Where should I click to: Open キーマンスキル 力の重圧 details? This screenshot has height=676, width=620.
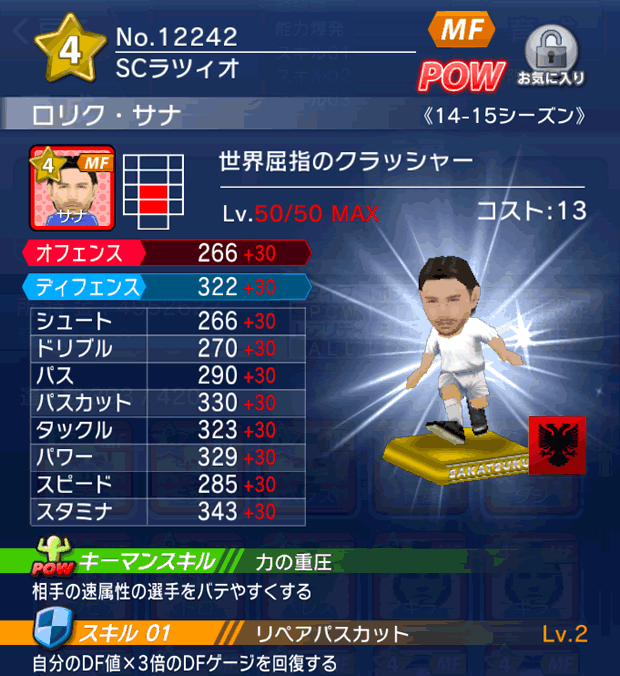(x=310, y=560)
